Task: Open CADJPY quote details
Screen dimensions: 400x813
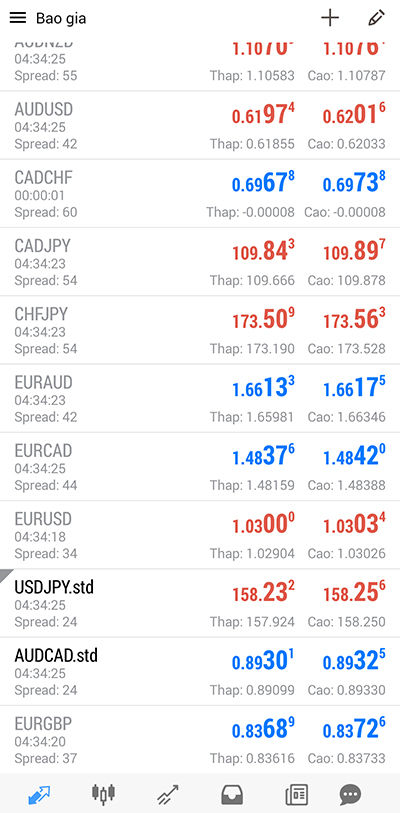Action: pyautogui.click(x=200, y=262)
